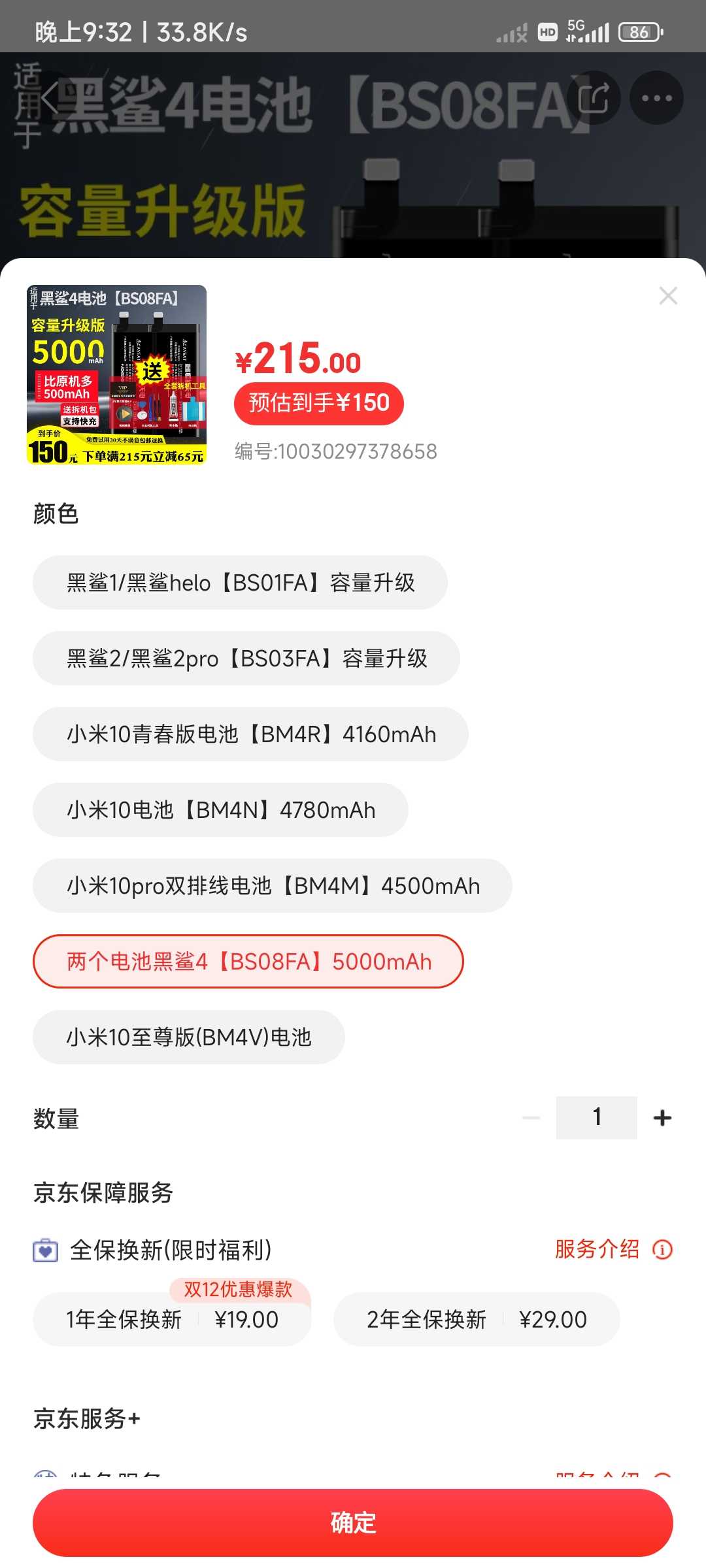Share this product
This screenshot has width=706, height=1568.
(x=594, y=98)
